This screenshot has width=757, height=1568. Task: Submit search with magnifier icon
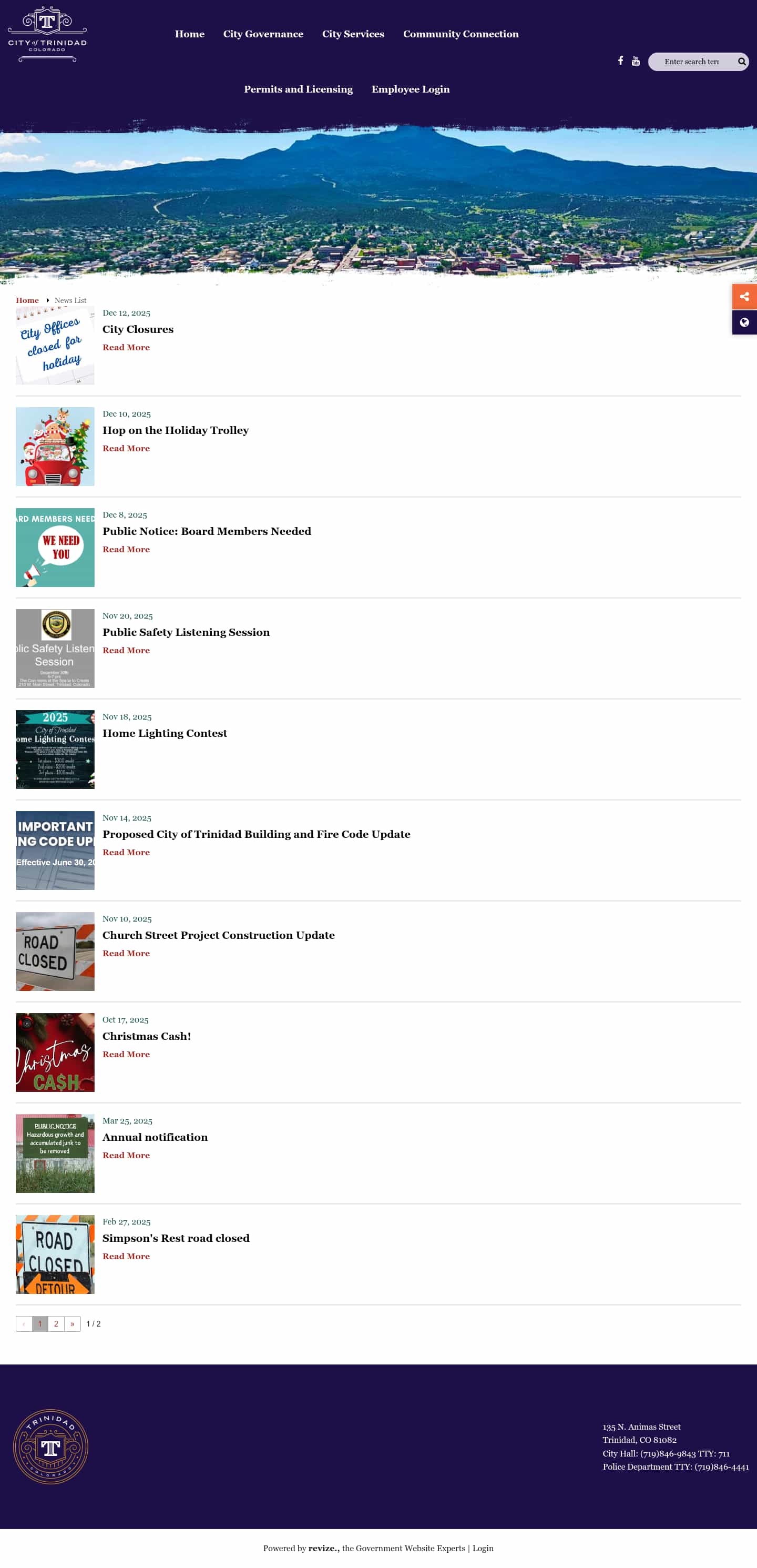click(x=741, y=62)
